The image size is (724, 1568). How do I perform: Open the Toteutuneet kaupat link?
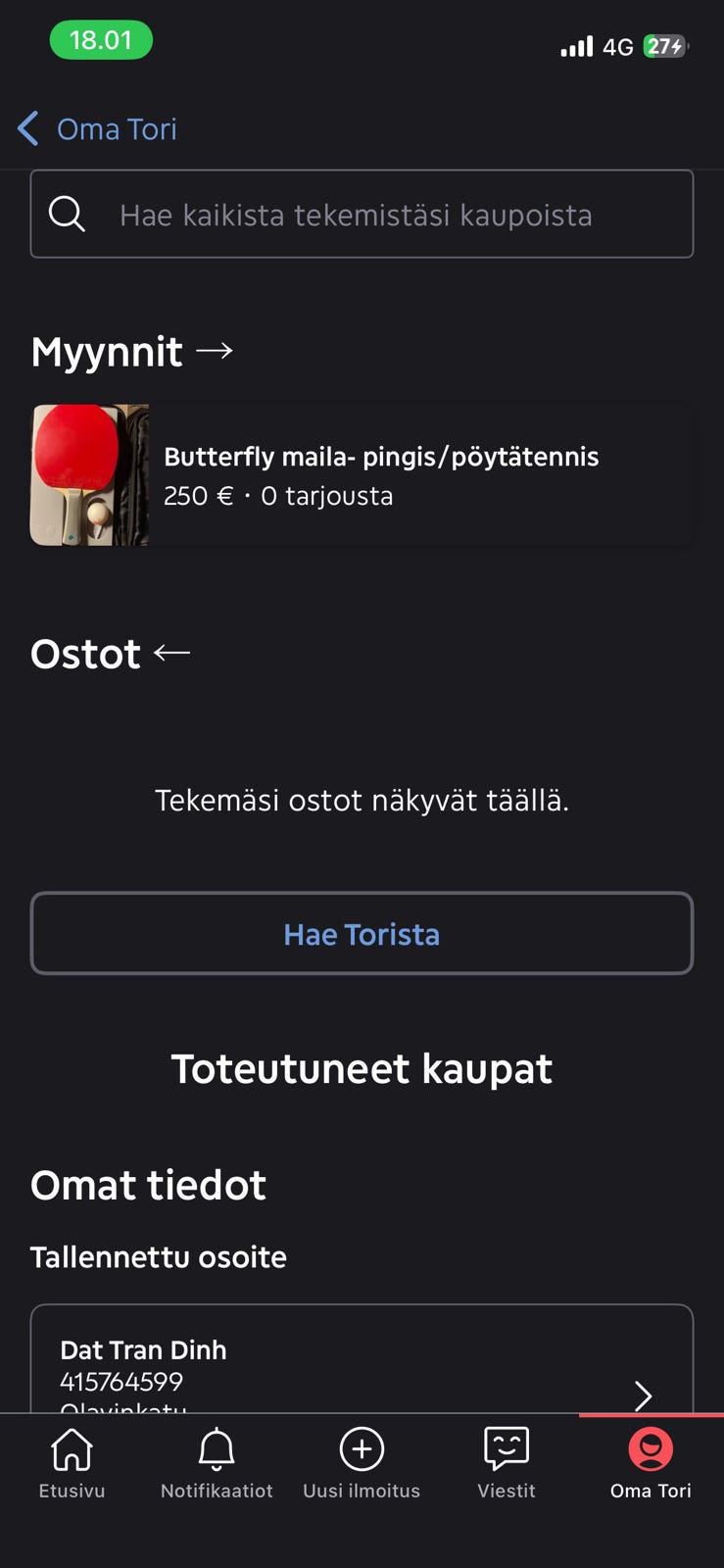tap(362, 1068)
